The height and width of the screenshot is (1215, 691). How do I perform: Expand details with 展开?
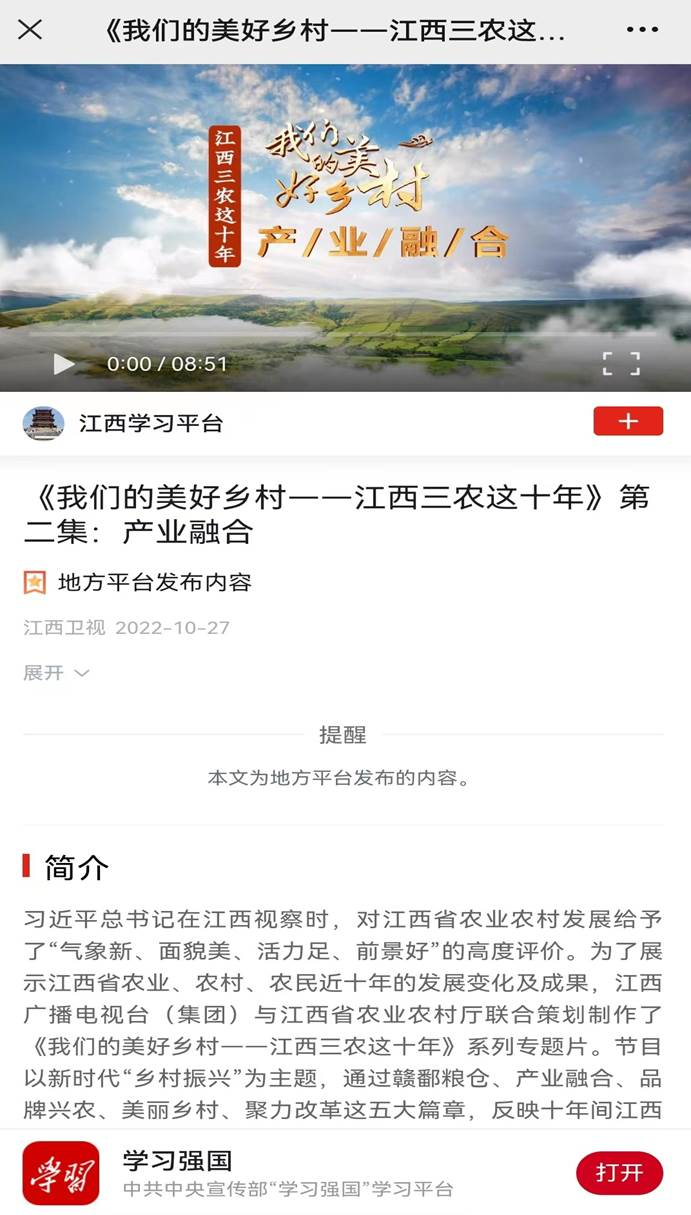click(x=57, y=673)
